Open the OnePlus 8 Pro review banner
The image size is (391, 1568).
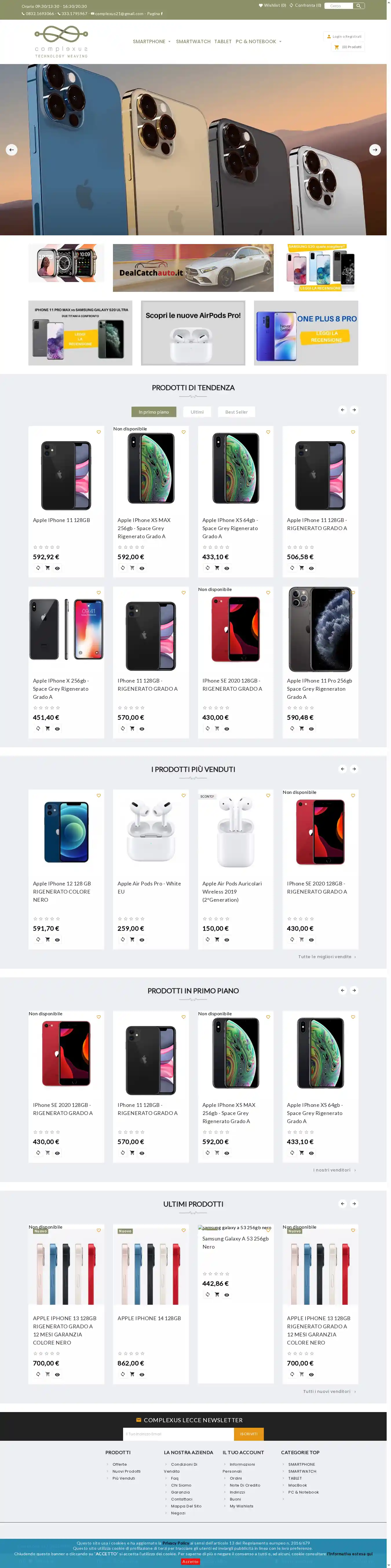pyautogui.click(x=306, y=333)
